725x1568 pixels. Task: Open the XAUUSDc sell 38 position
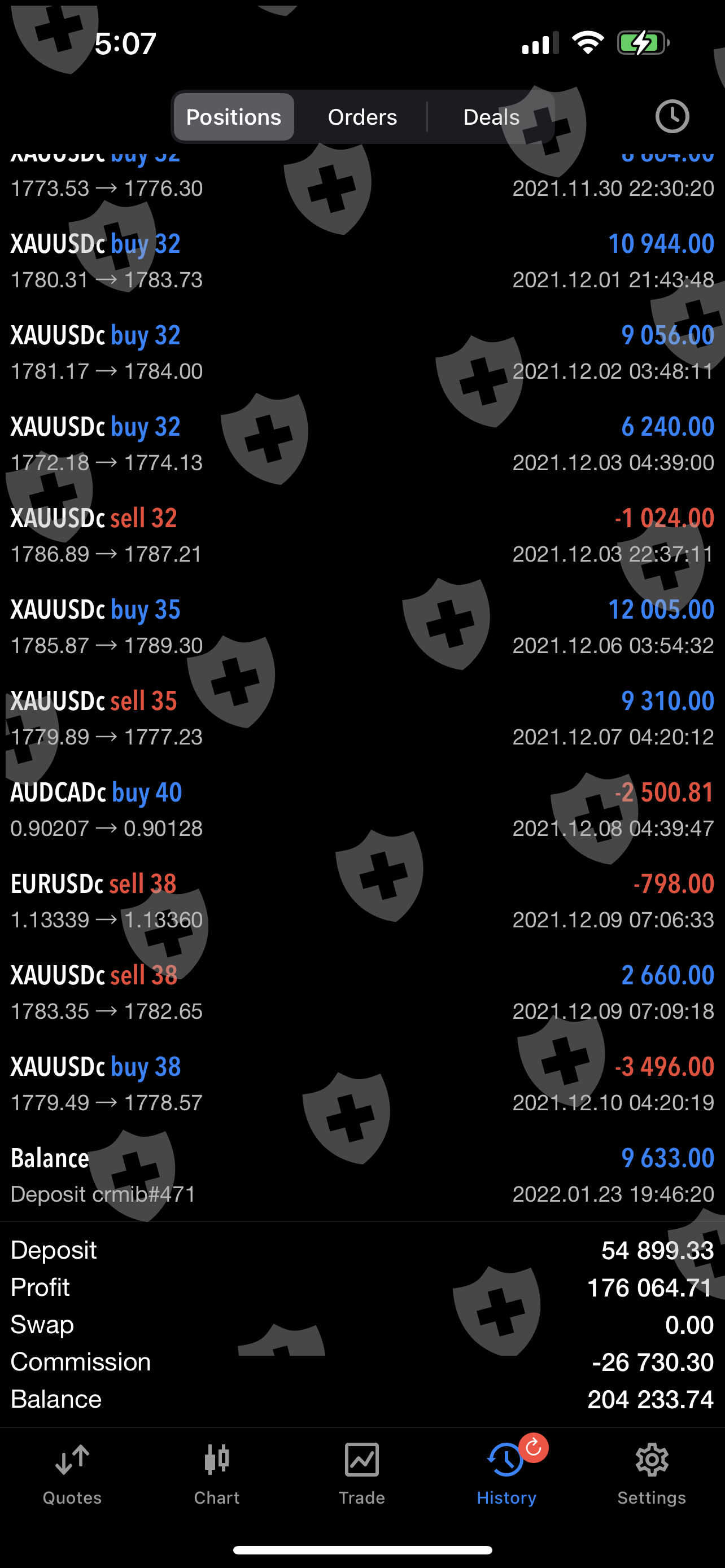[x=362, y=993]
